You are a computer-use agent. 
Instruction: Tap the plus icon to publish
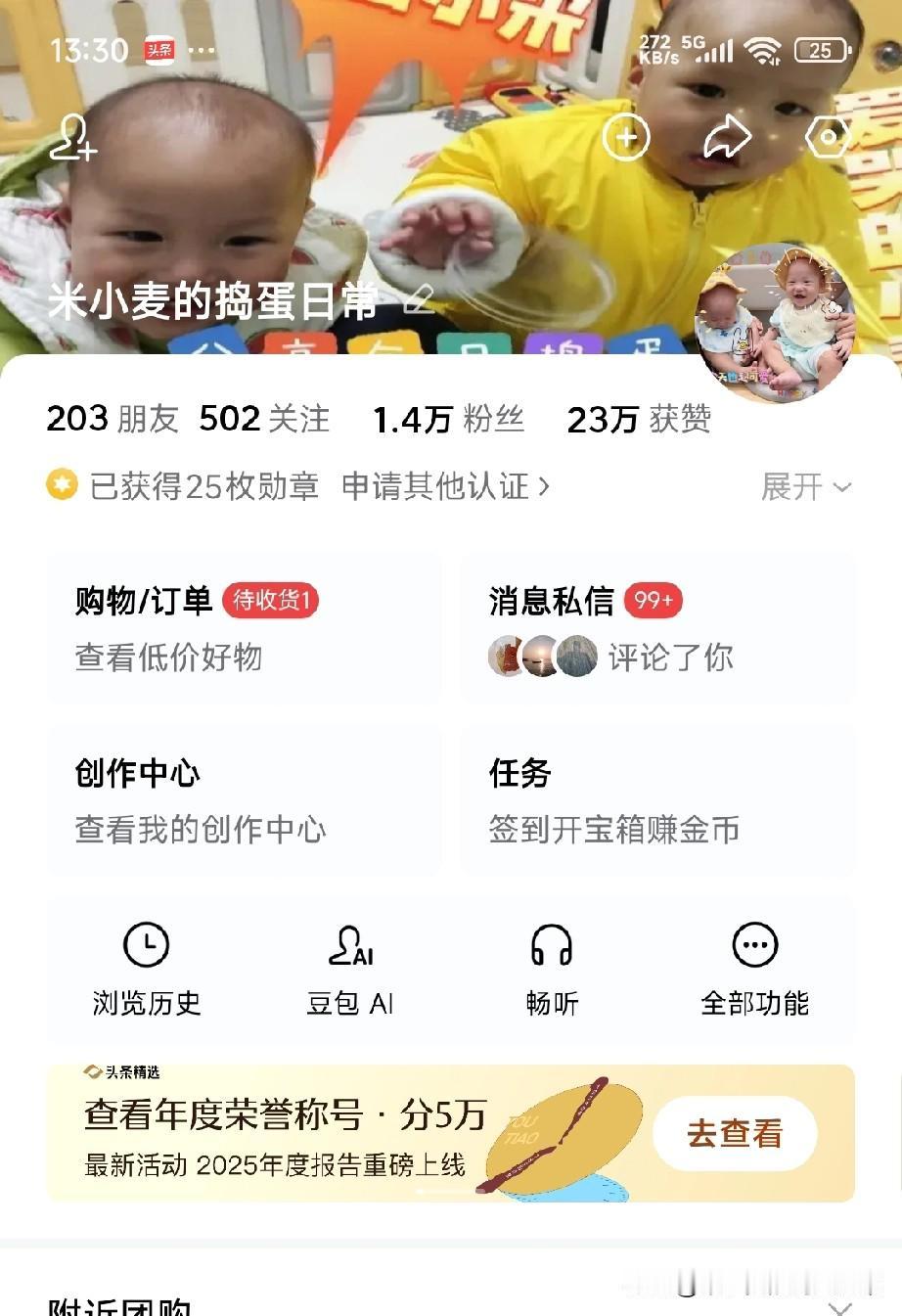(626, 138)
